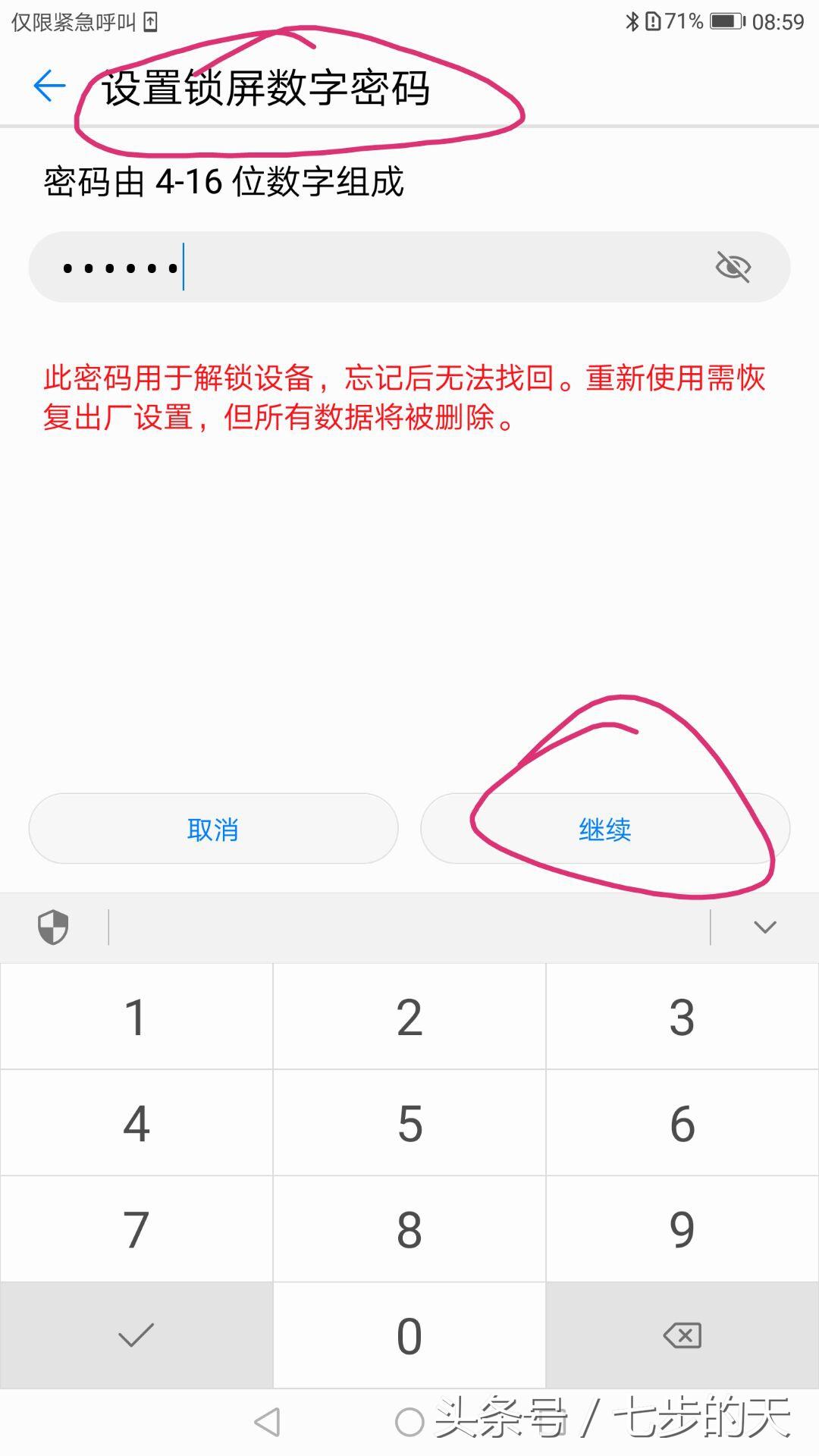
Task: Go back using the top arrow
Action: tap(50, 86)
